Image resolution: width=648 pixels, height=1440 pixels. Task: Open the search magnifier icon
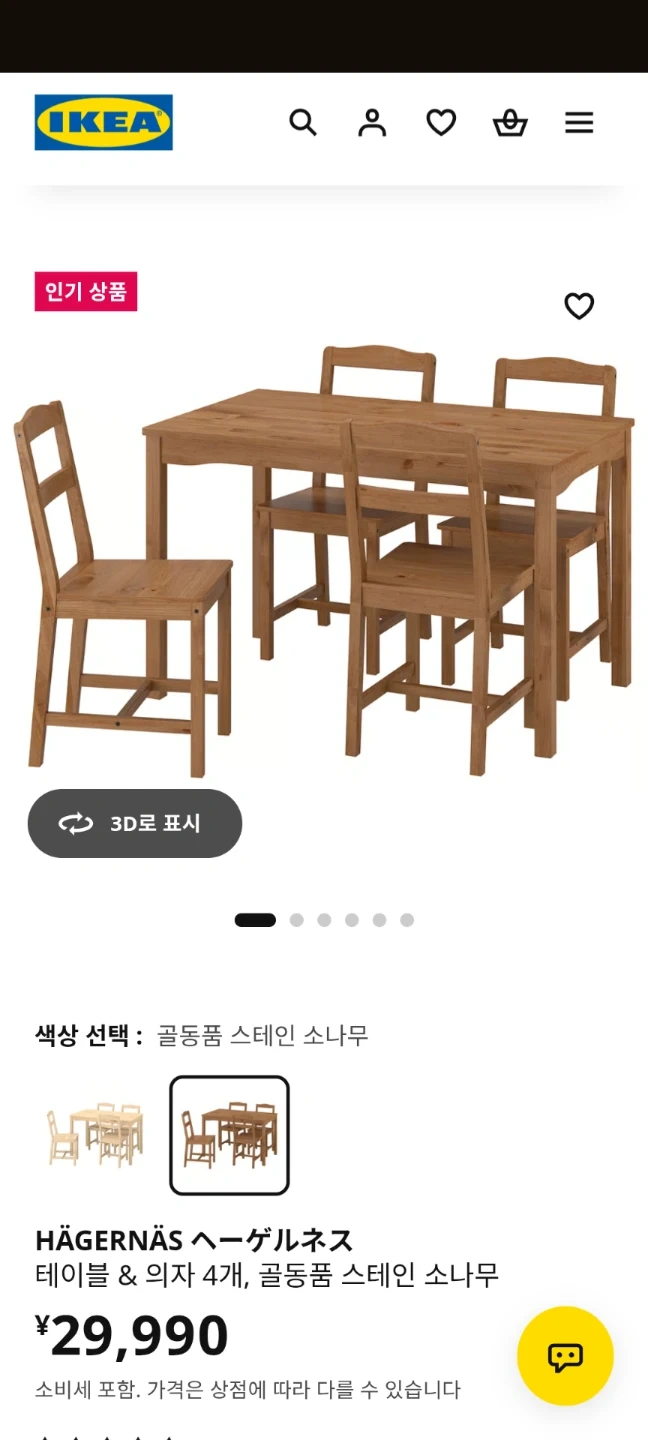pyautogui.click(x=303, y=123)
